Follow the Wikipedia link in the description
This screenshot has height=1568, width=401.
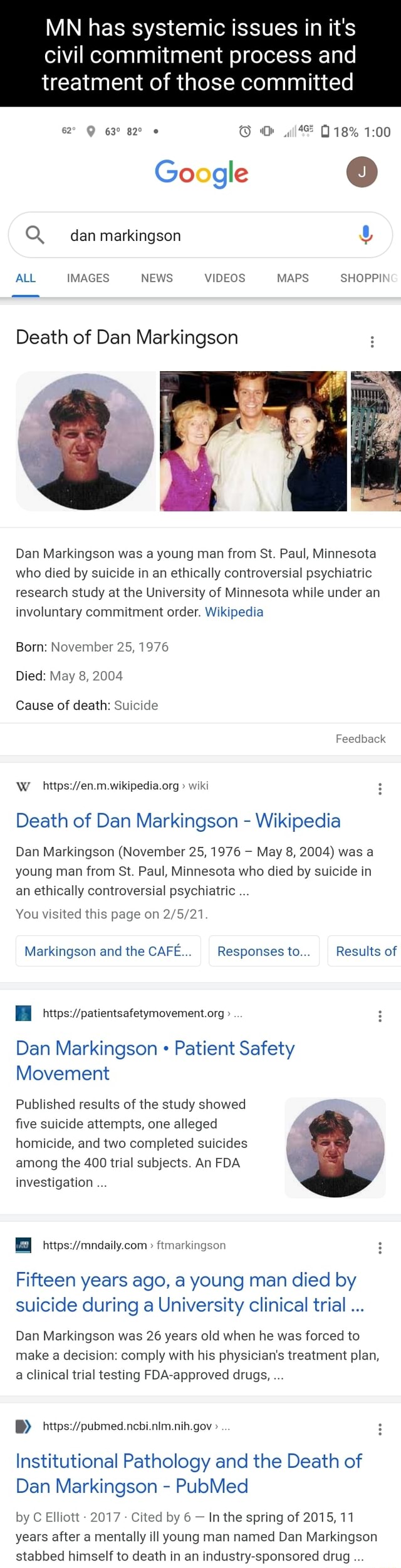pos(234,612)
